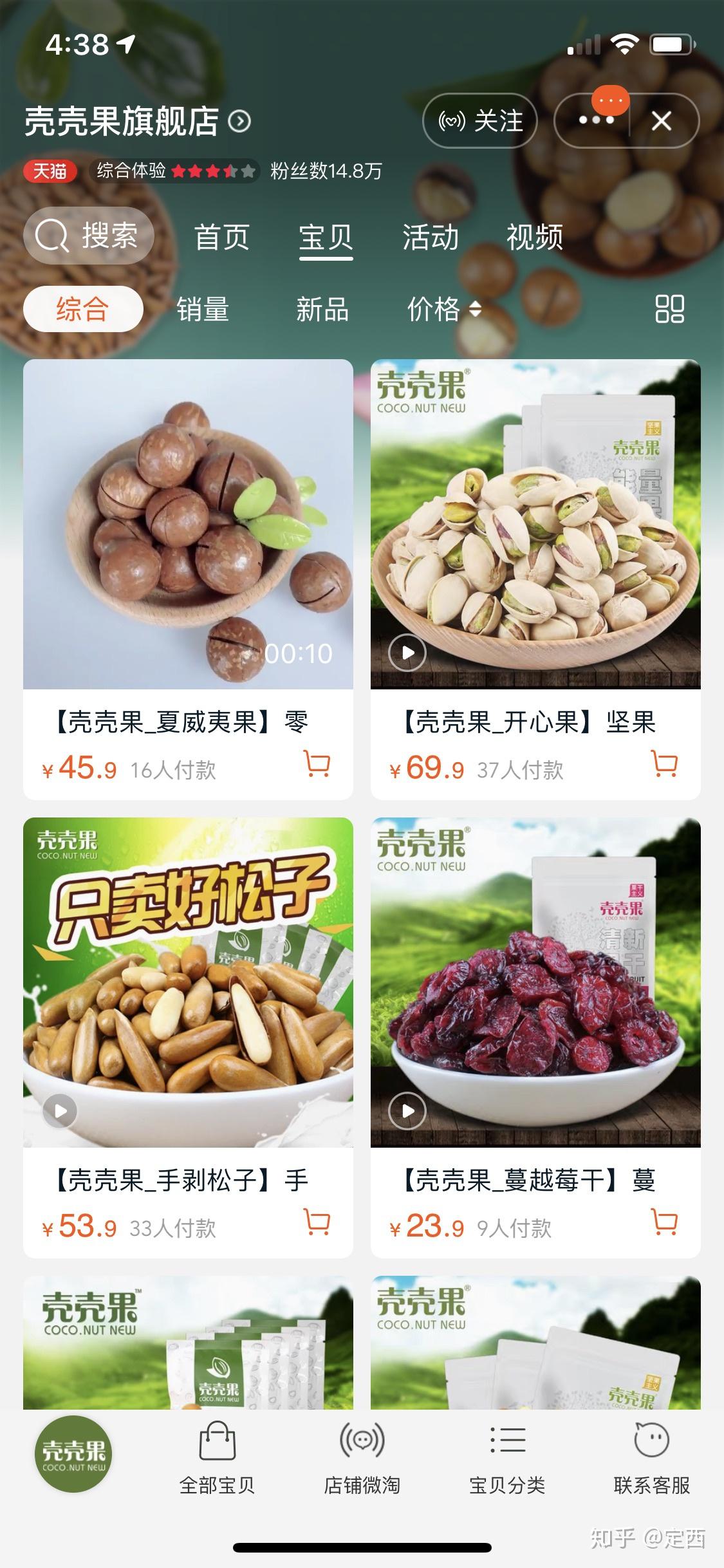This screenshot has width=724, height=1568.
Task: Add 蔓越莓干 to the cart
Action: pyautogui.click(x=664, y=1222)
